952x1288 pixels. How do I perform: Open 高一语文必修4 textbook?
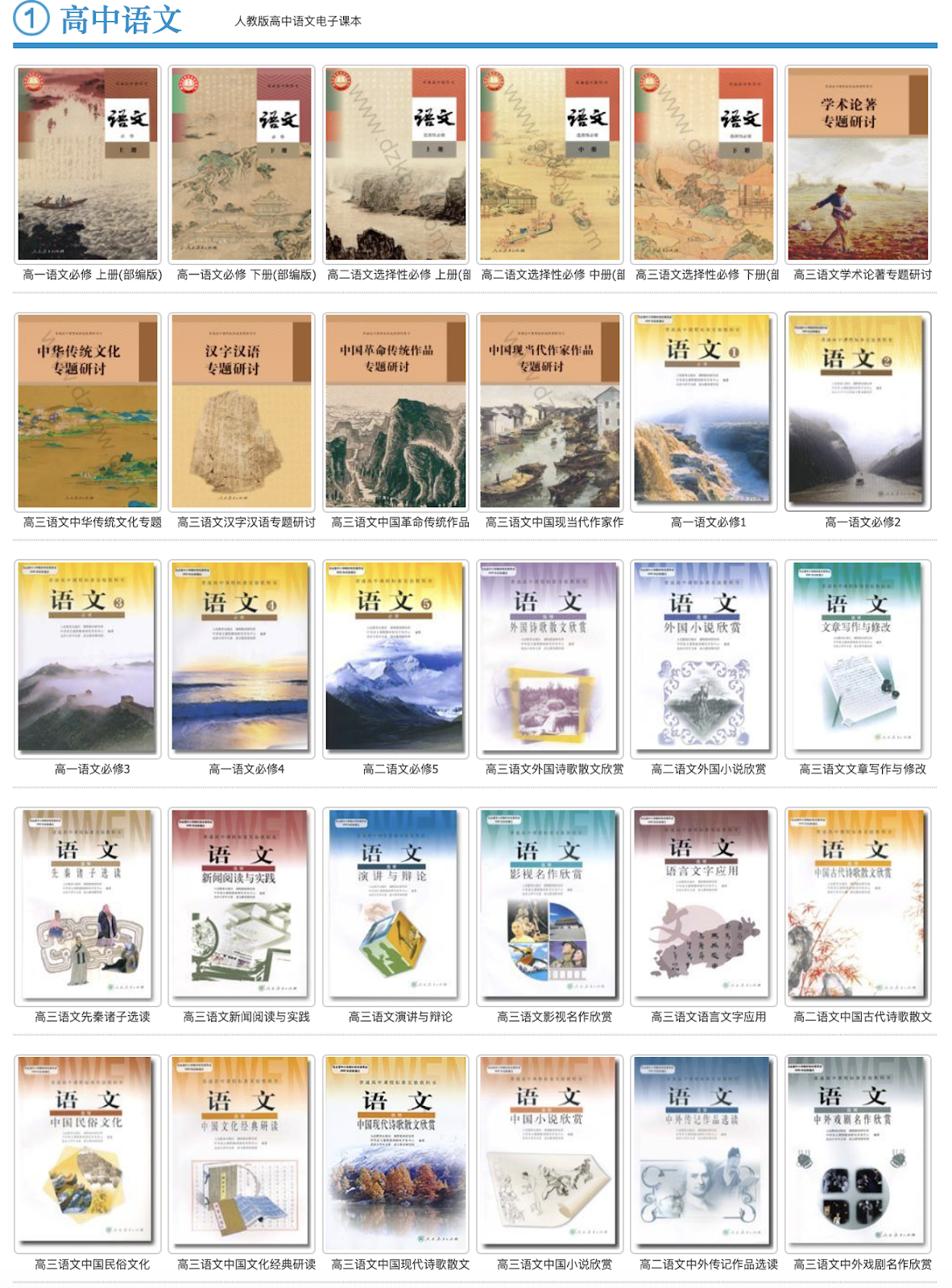[x=242, y=658]
